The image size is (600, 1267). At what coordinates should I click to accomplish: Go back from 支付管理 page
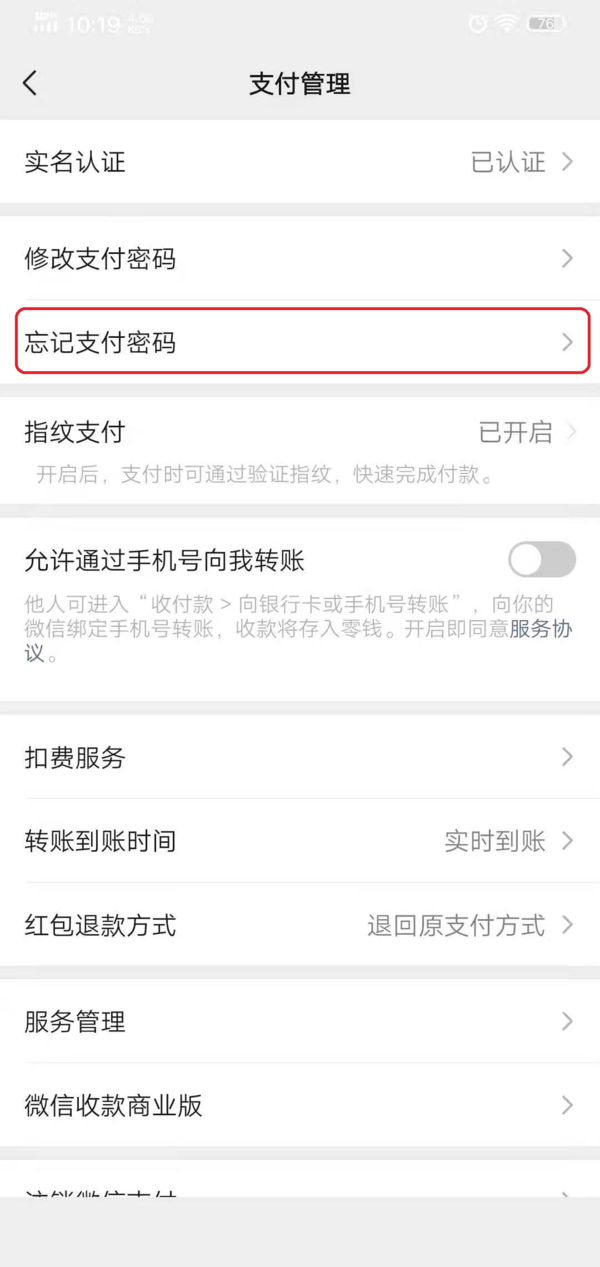(x=31, y=83)
